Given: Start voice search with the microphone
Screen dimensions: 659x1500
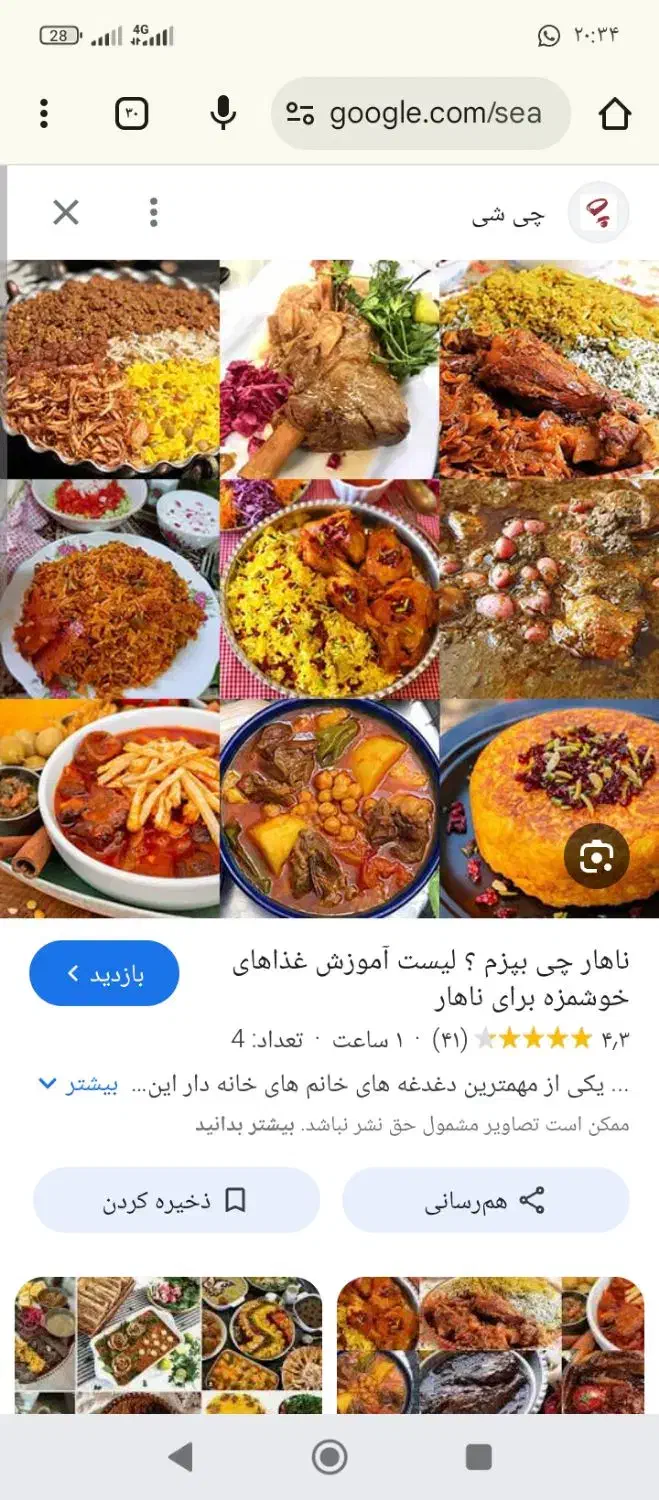Looking at the screenshot, I should (223, 114).
